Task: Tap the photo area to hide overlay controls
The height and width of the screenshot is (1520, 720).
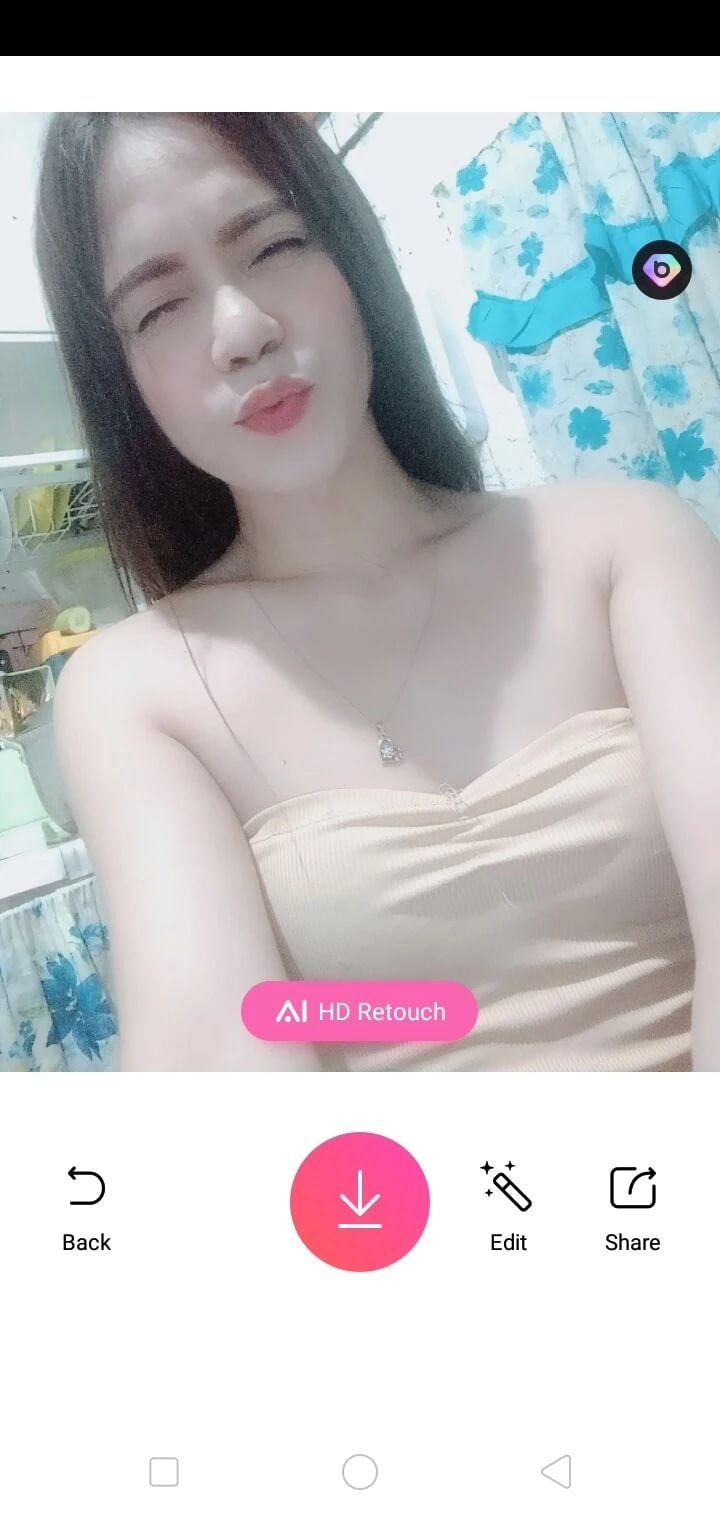Action: [360, 600]
